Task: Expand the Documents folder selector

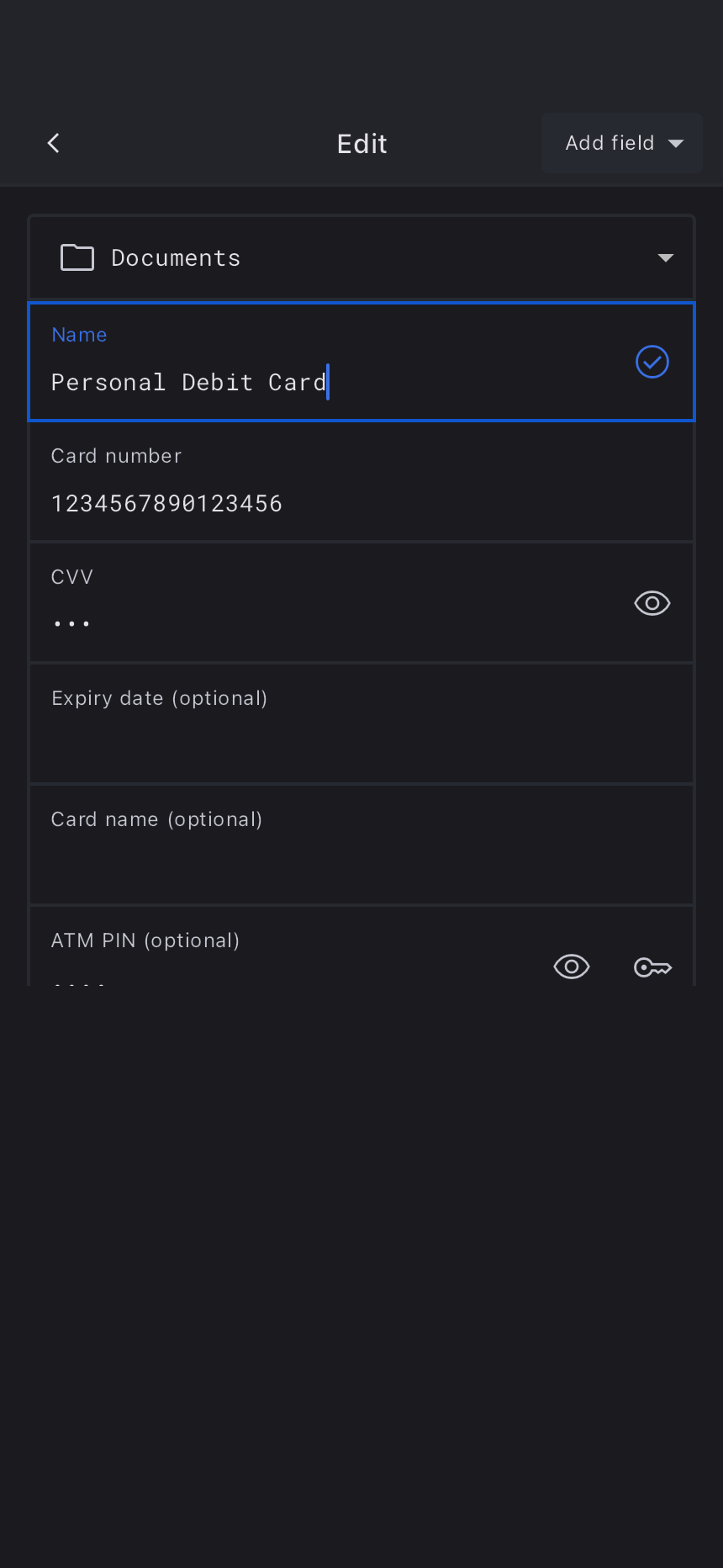Action: tap(361, 257)
